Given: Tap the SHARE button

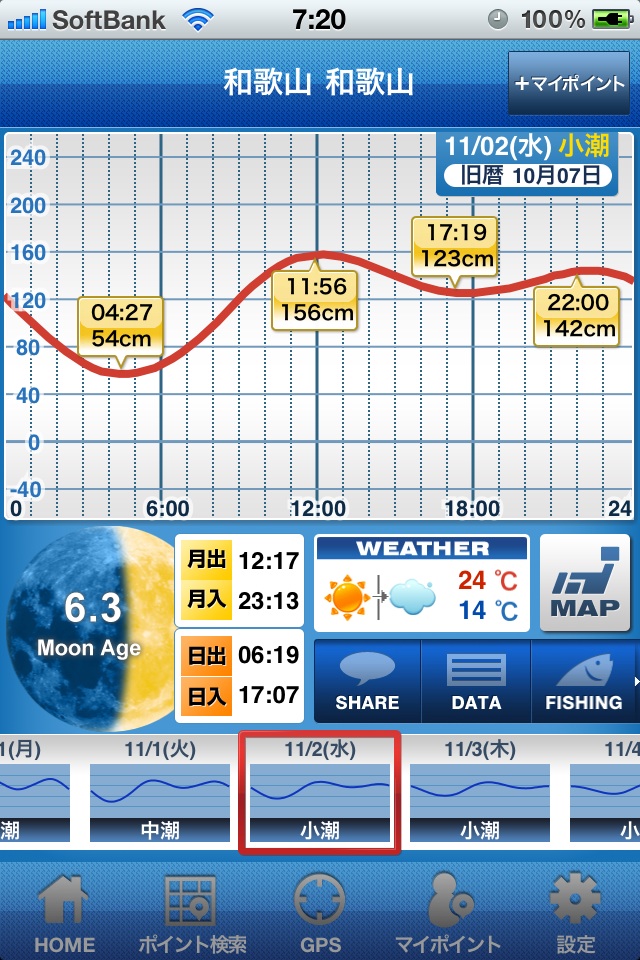Looking at the screenshot, I should click(x=367, y=681).
